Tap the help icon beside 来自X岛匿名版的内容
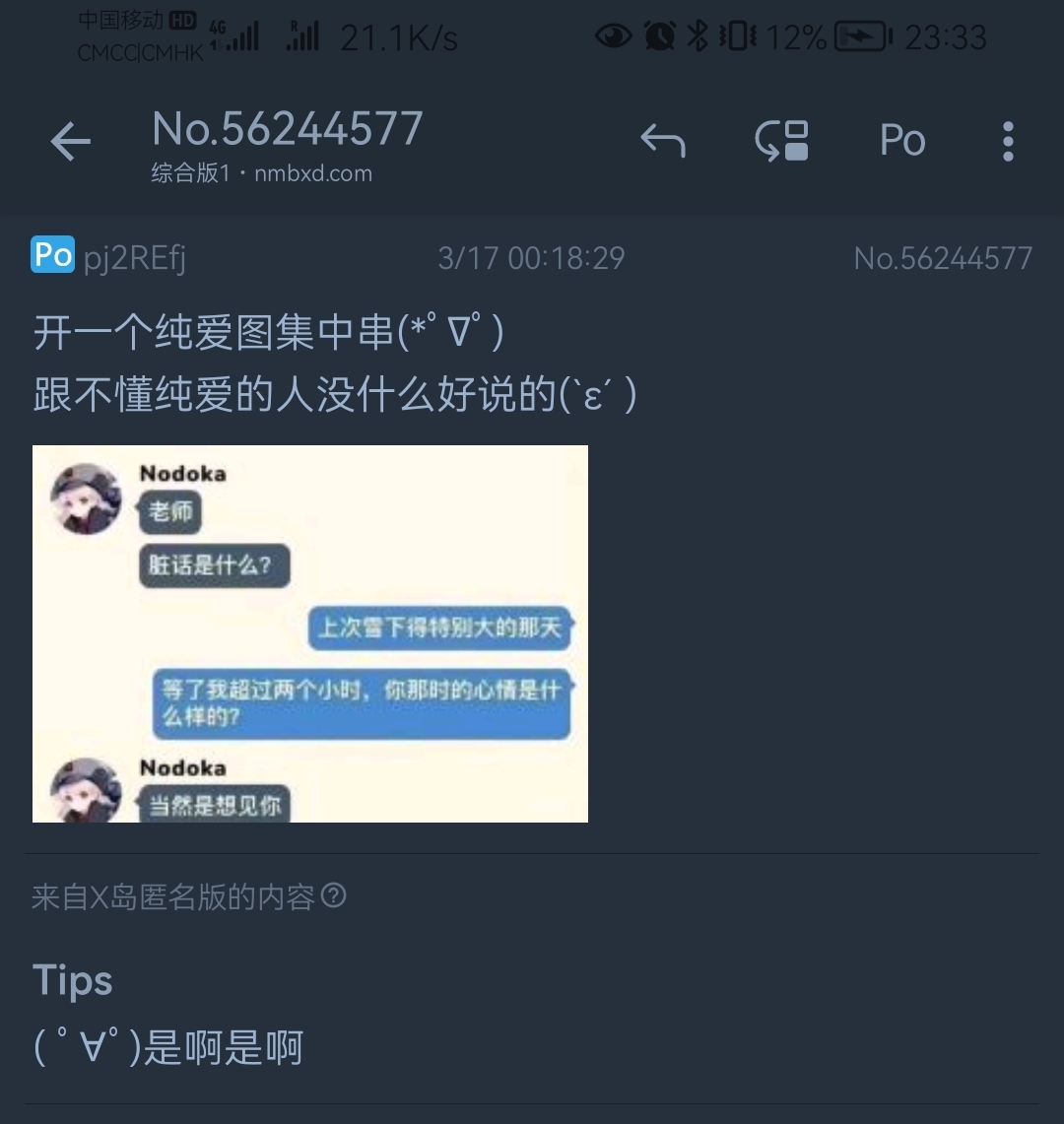 coord(334,896)
